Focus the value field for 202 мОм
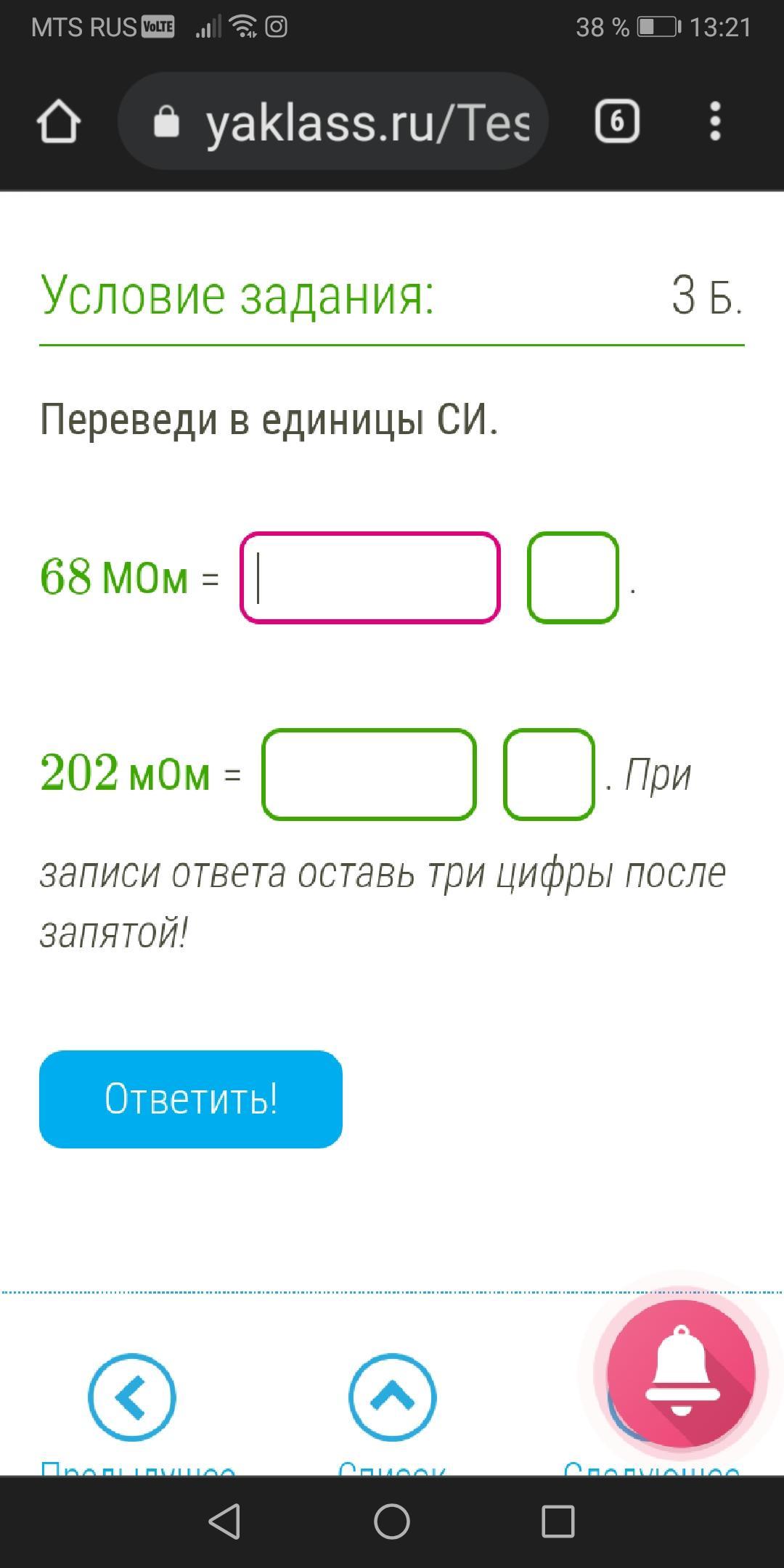Image resolution: width=784 pixels, height=1568 pixels. (369, 775)
